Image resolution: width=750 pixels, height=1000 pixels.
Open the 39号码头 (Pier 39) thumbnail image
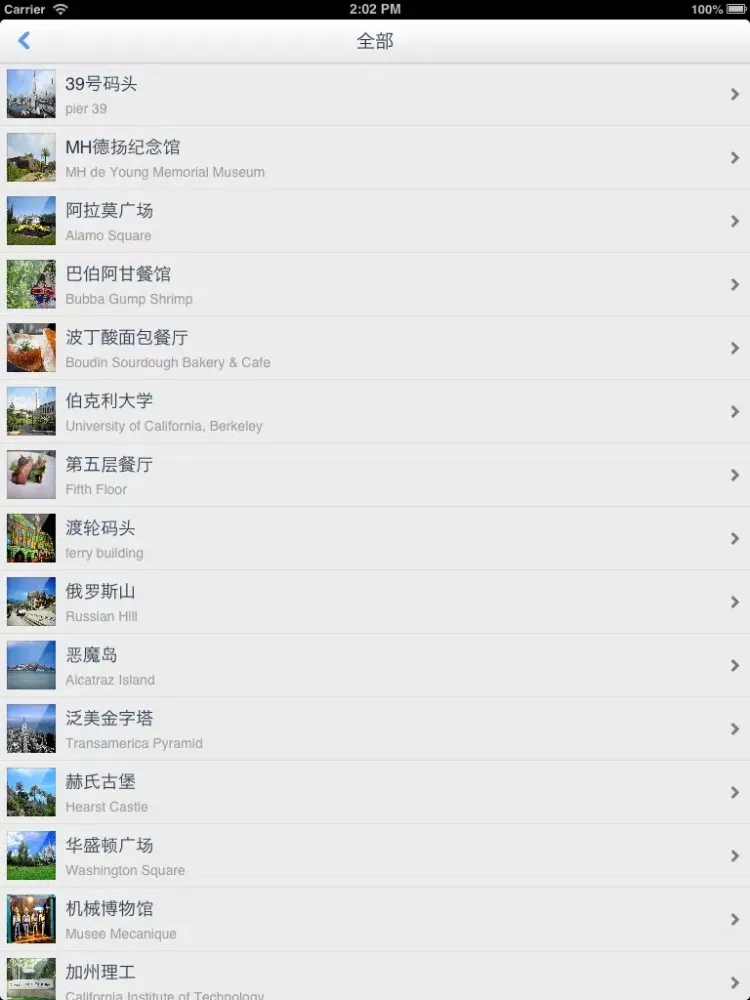pyautogui.click(x=30, y=94)
